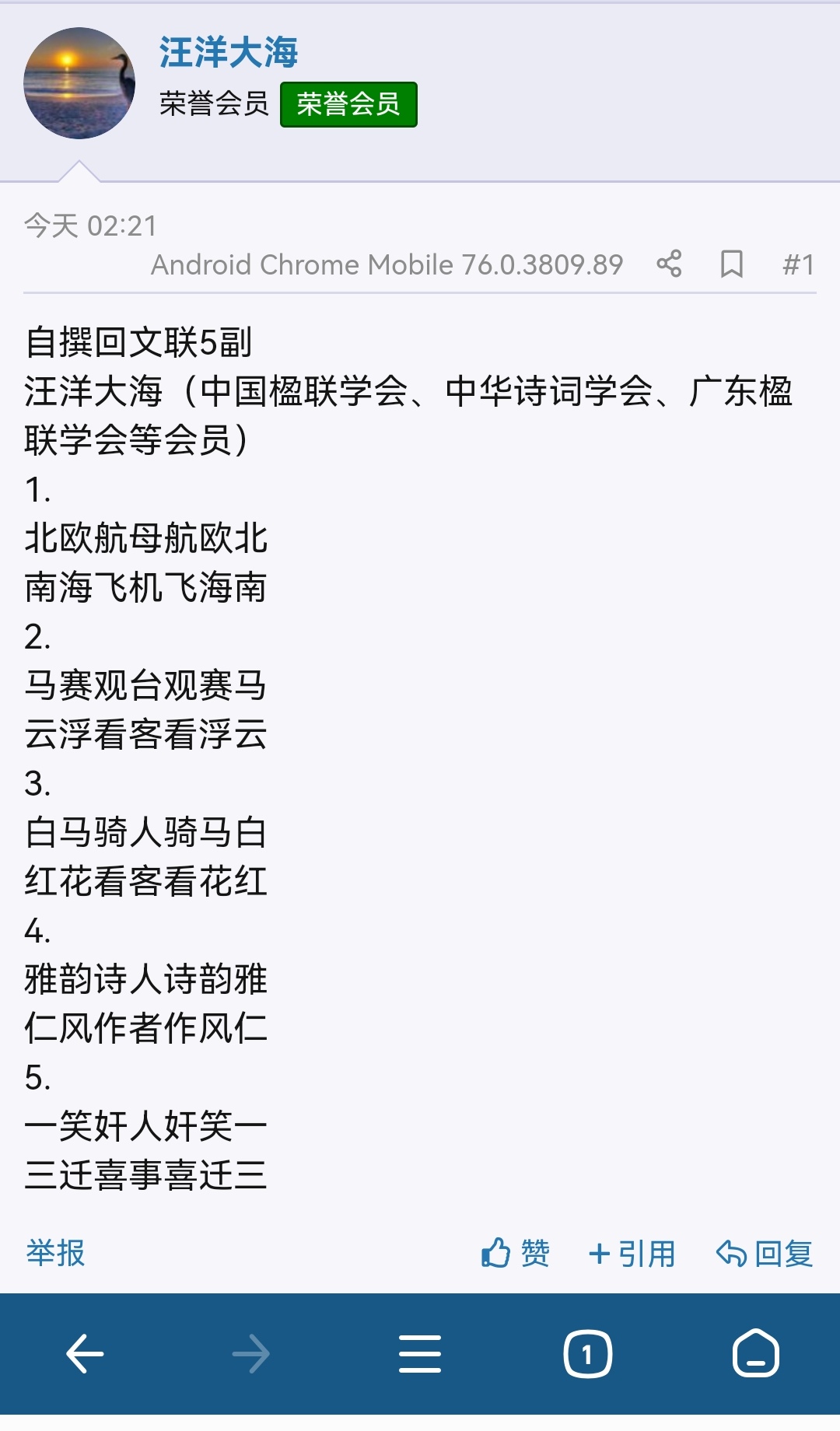Image resolution: width=840 pixels, height=1431 pixels.
Task: Tap the green 荣誉会员 badge
Action: (349, 105)
